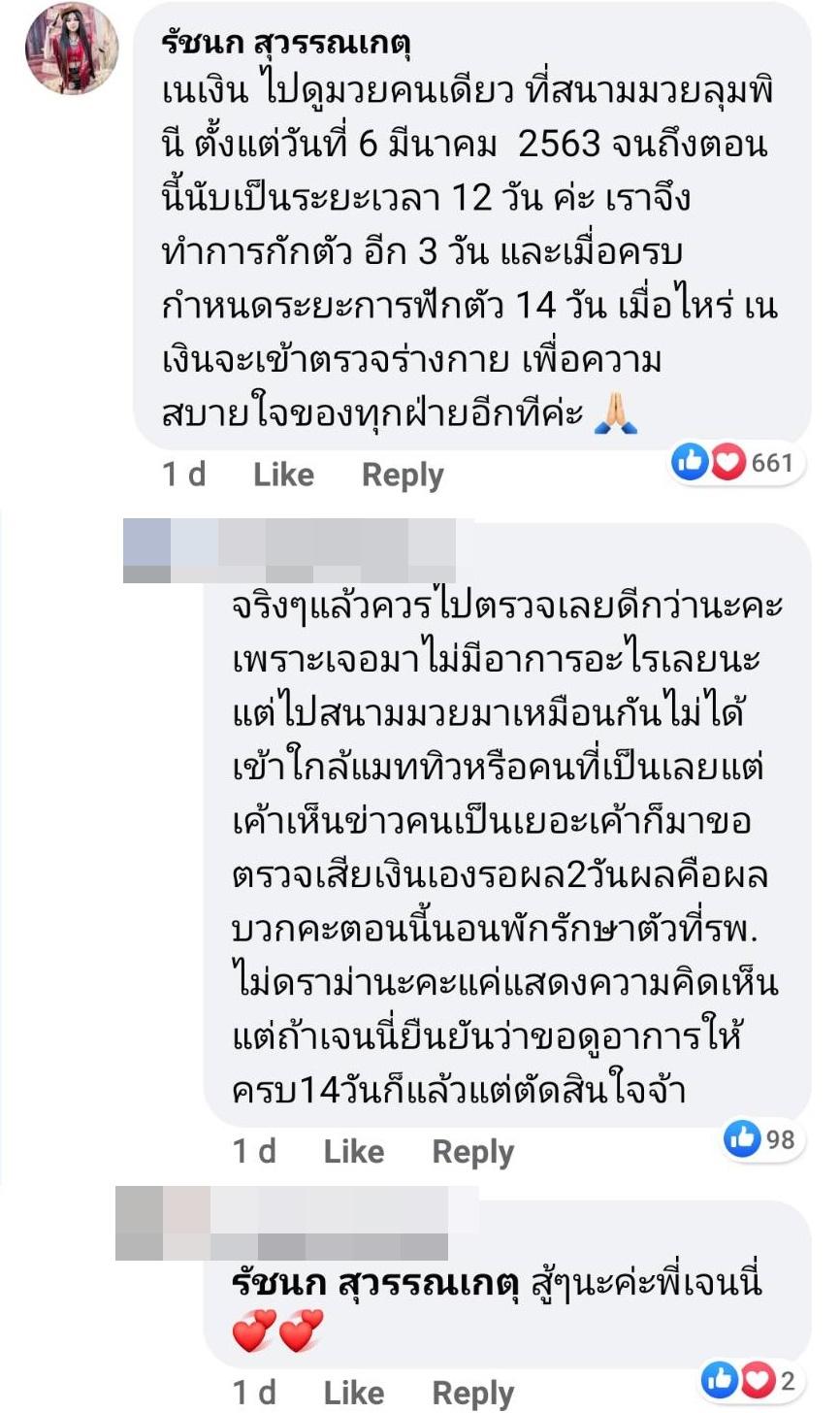The image size is (840, 1413).
Task: Like the comment with 661 reactions
Action: click(283, 475)
